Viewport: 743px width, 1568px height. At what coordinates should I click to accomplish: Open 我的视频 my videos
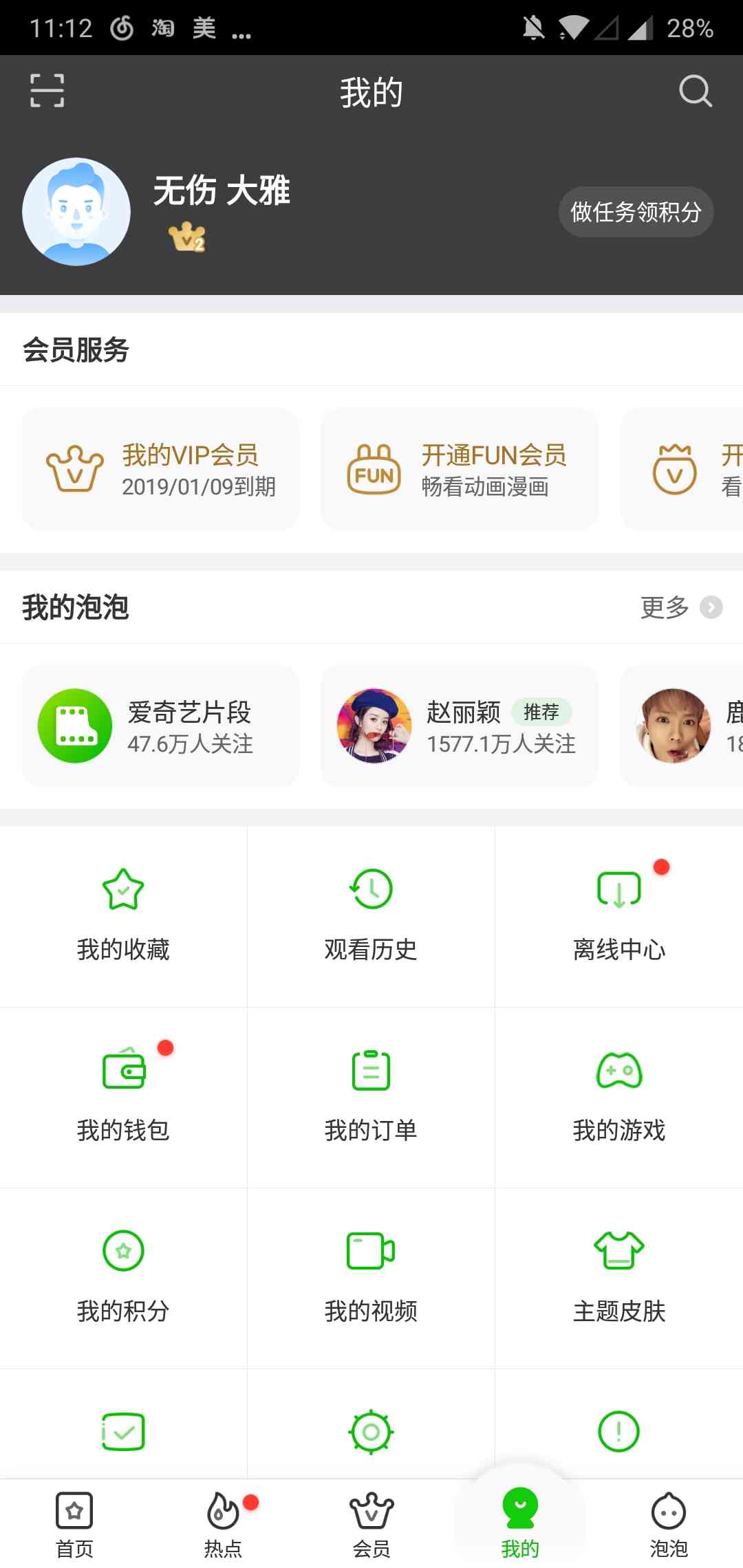pyautogui.click(x=370, y=1276)
